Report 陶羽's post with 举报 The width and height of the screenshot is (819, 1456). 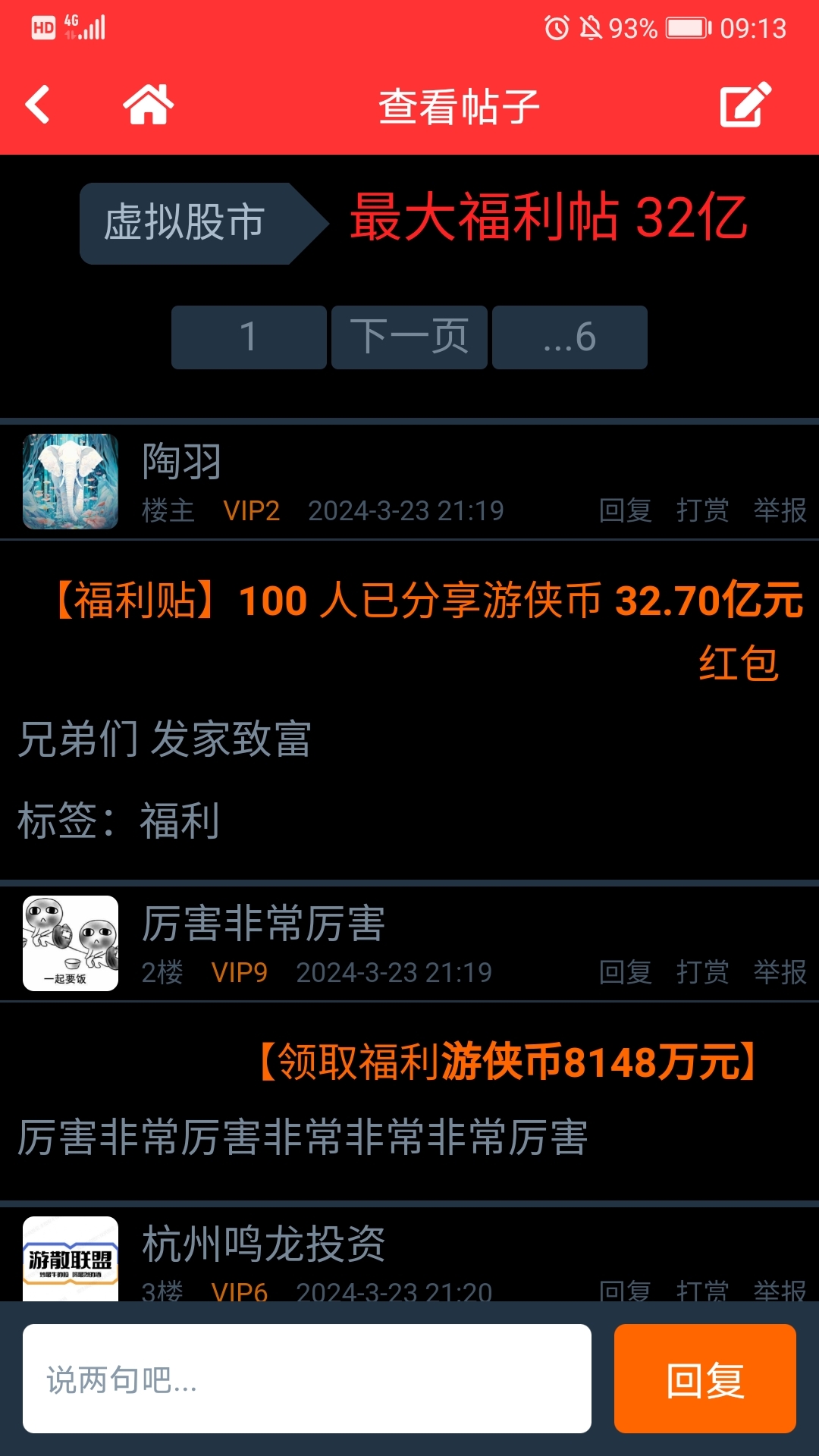(780, 510)
